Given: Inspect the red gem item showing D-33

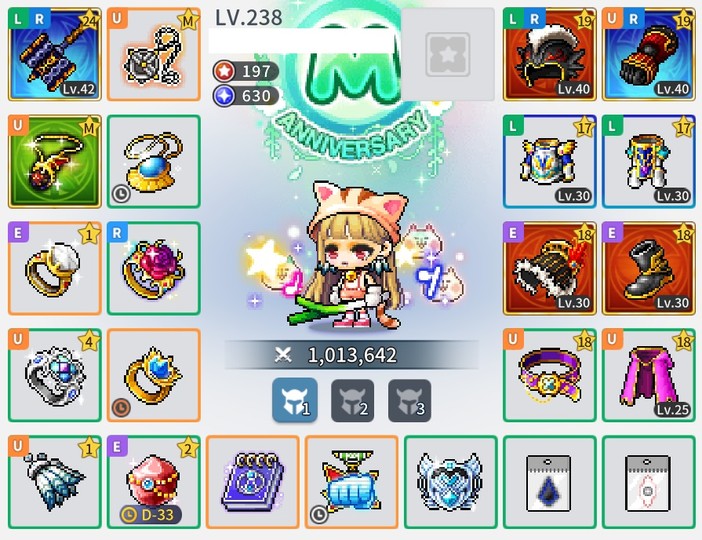Looking at the screenshot, I should 153,482.
